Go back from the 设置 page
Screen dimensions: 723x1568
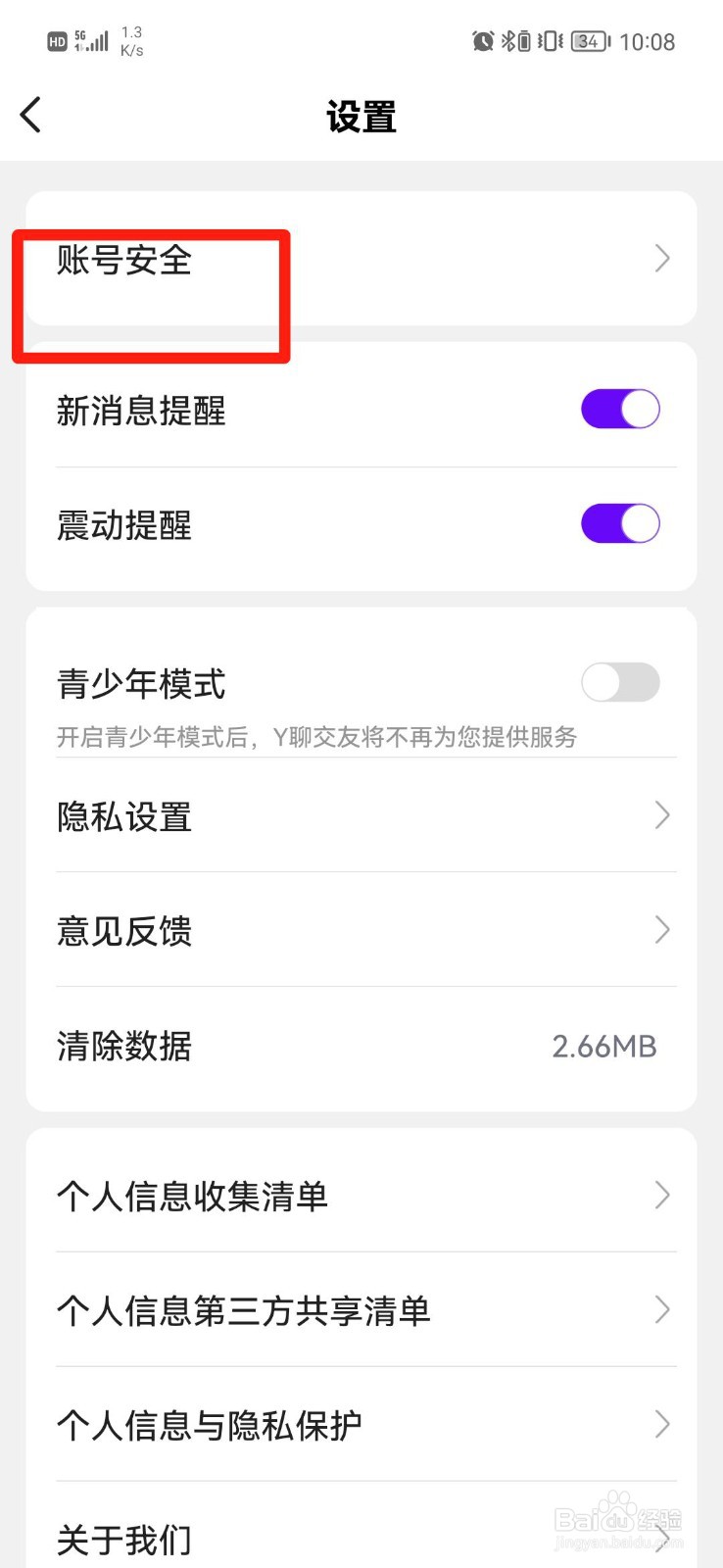31,115
